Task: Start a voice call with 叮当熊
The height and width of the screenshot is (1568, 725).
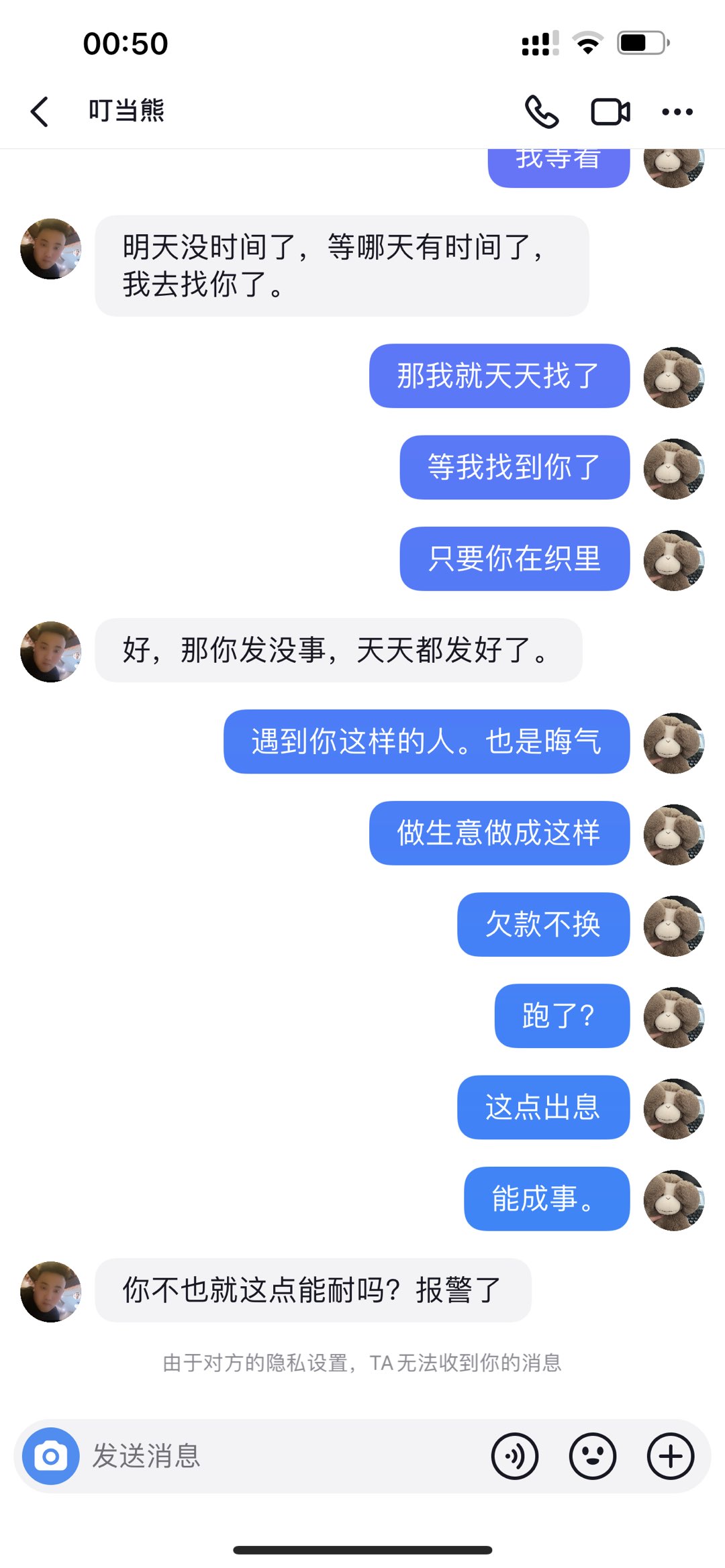Action: pos(541,111)
